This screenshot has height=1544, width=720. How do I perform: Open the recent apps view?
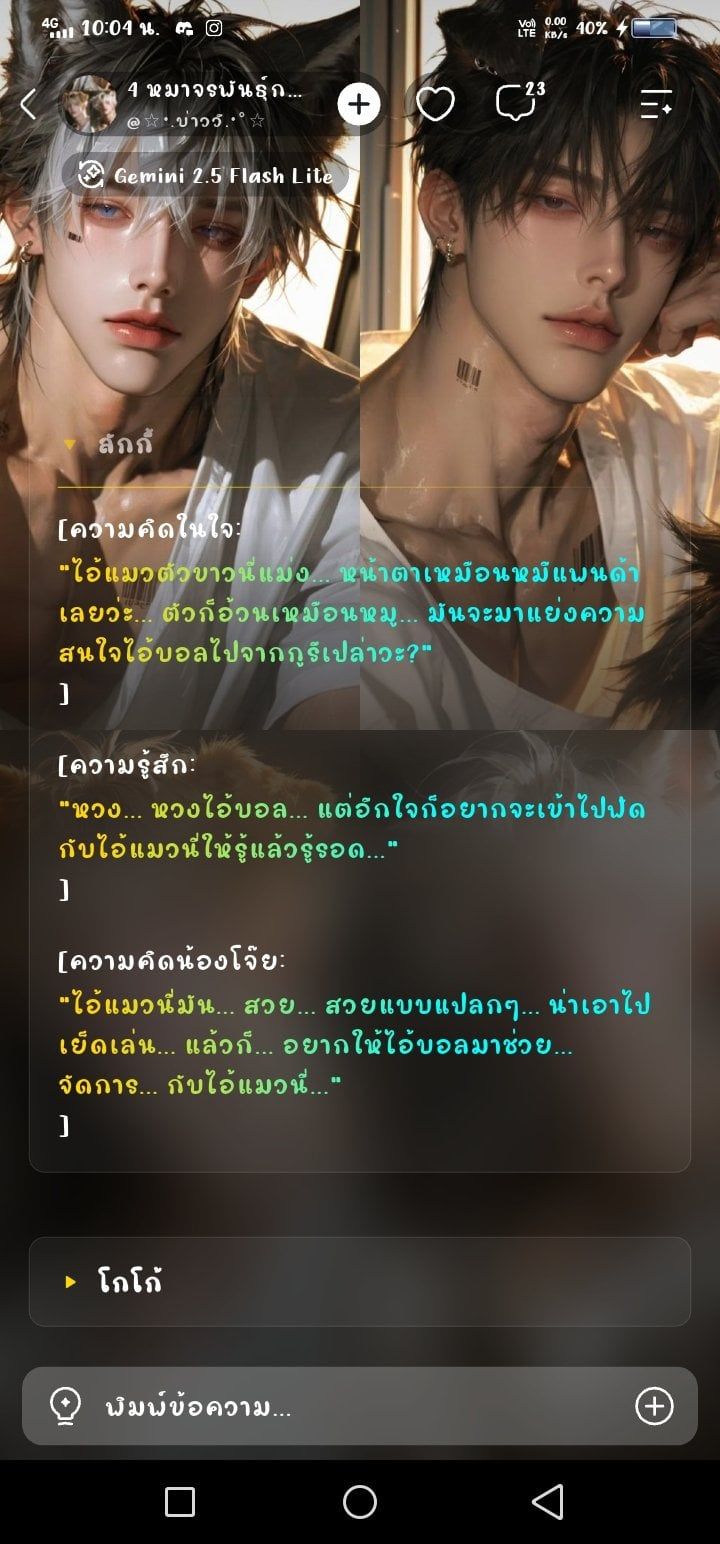(180, 1502)
